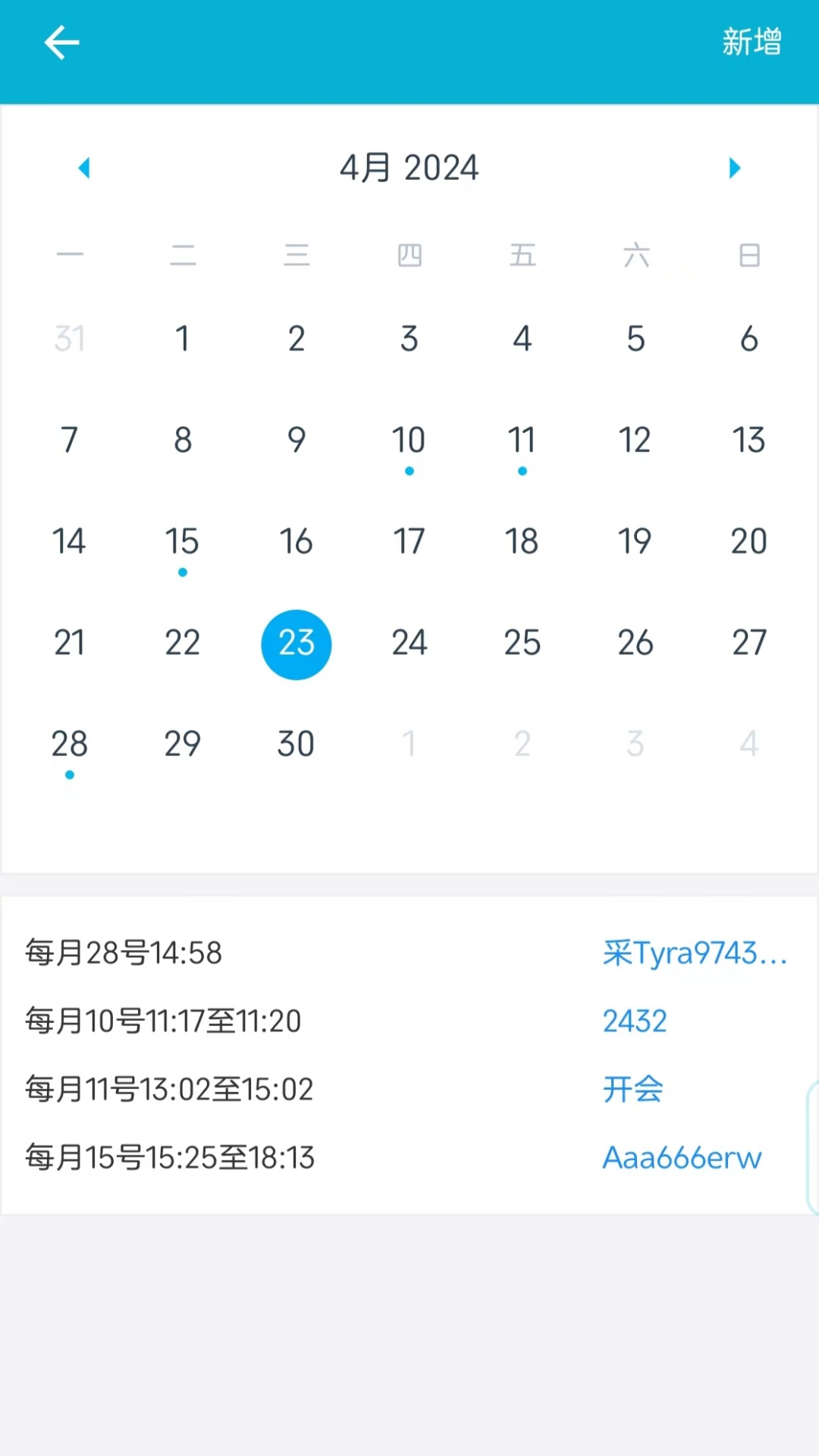
Task: Select the highlighted date 23
Action: click(x=296, y=644)
